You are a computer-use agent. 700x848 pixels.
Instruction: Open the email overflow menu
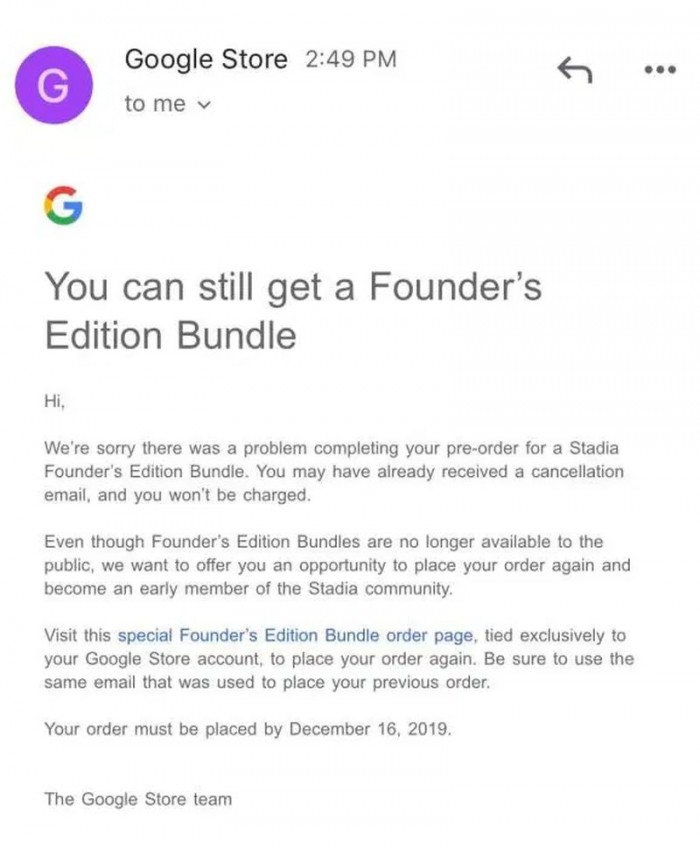point(661,70)
